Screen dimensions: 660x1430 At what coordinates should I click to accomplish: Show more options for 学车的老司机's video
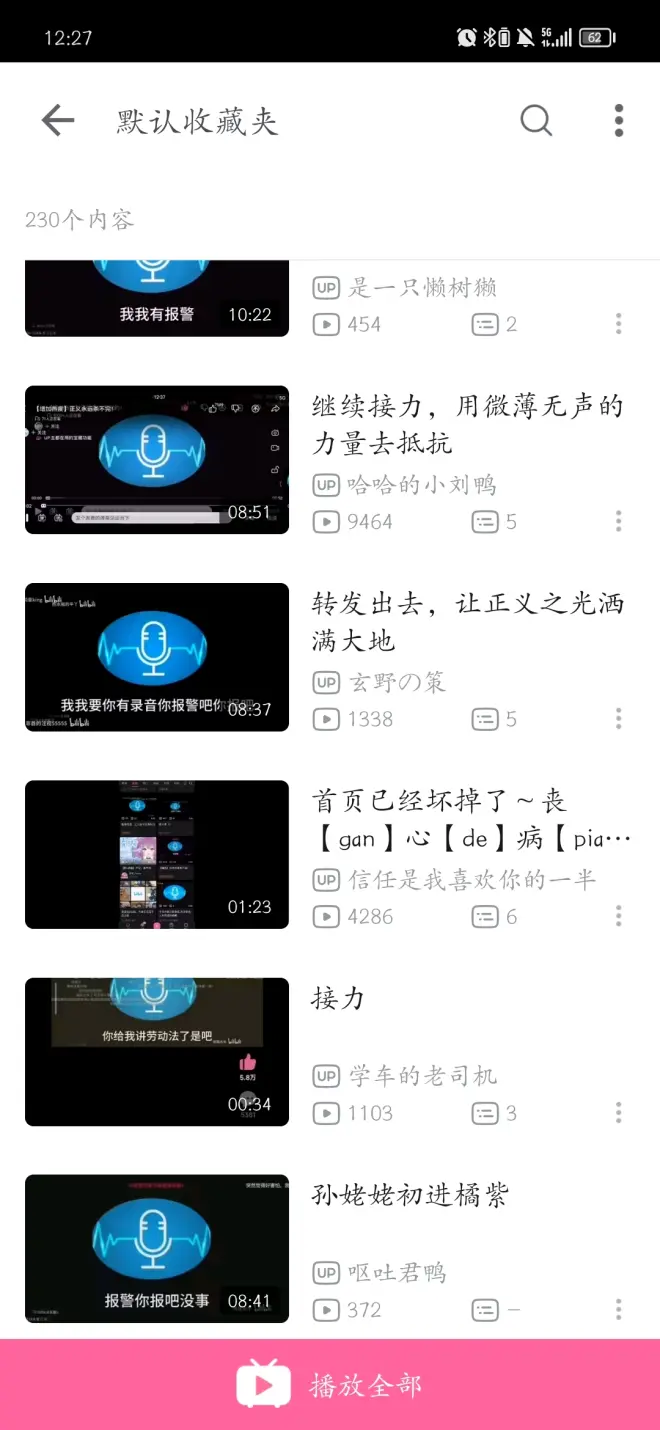coord(619,1113)
